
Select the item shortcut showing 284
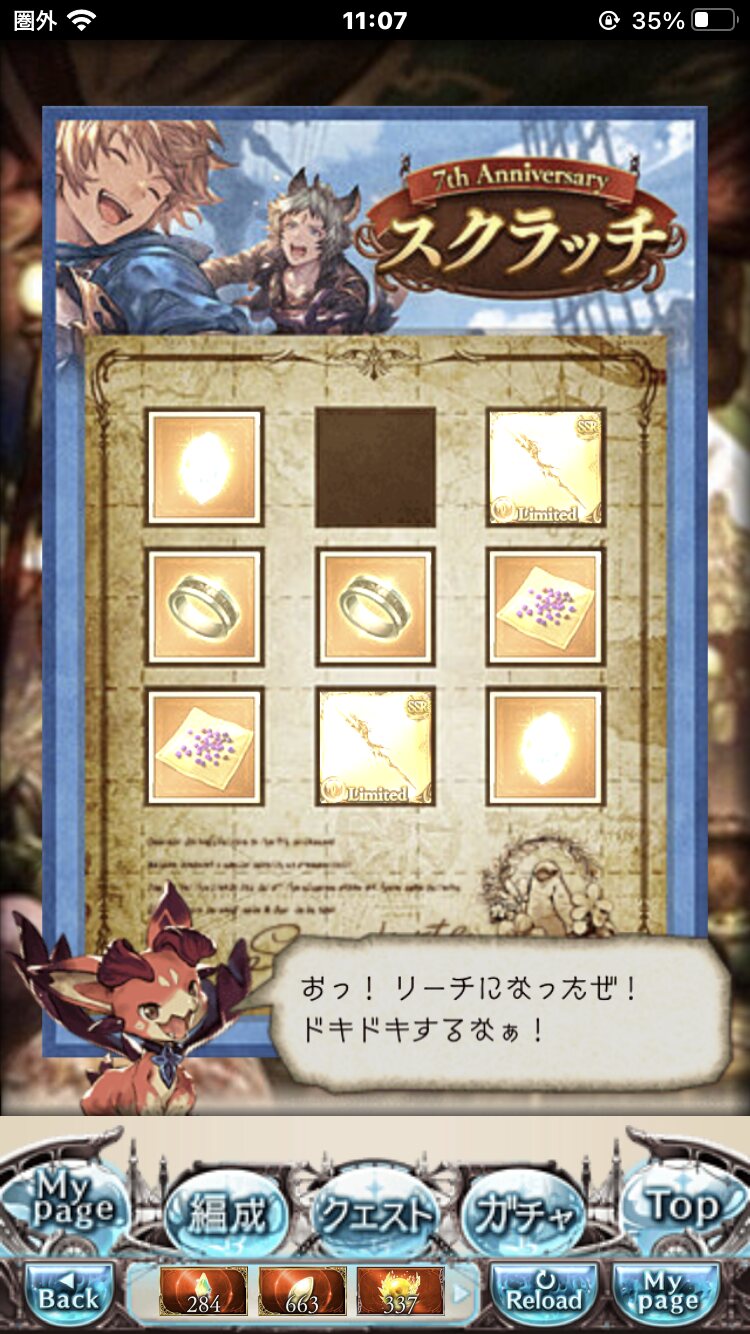click(x=203, y=1291)
